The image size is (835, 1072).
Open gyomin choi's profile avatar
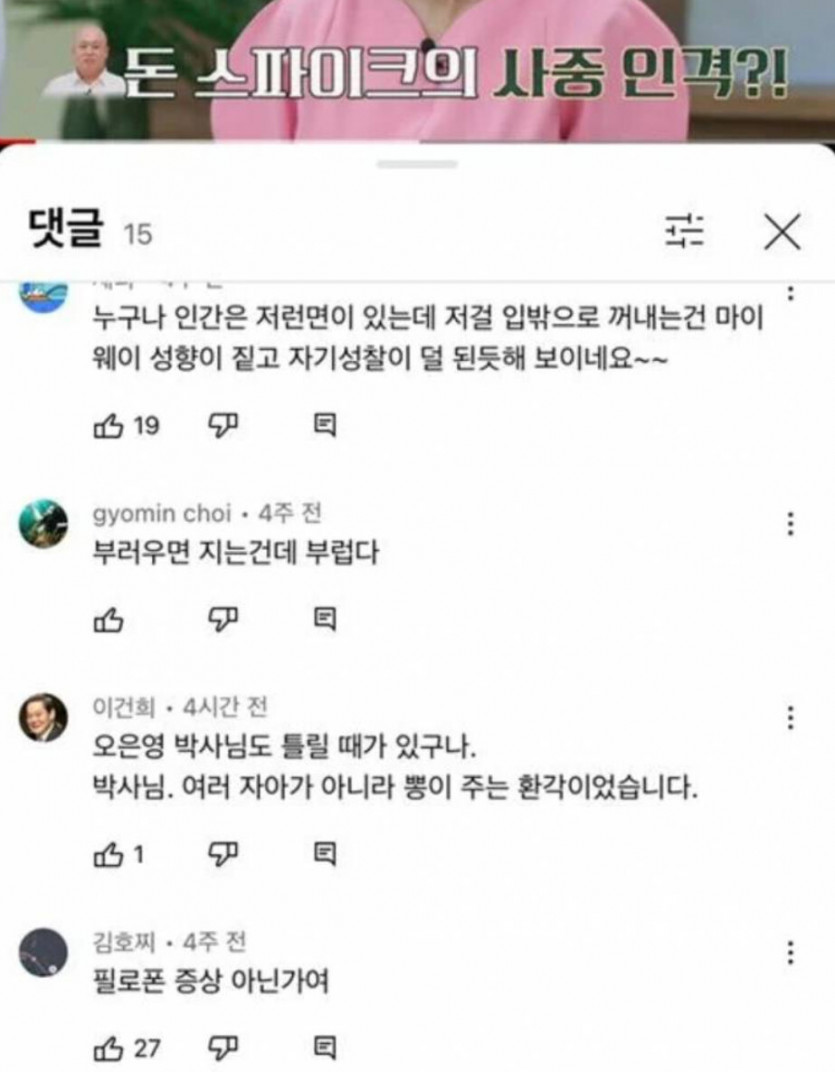[43, 524]
